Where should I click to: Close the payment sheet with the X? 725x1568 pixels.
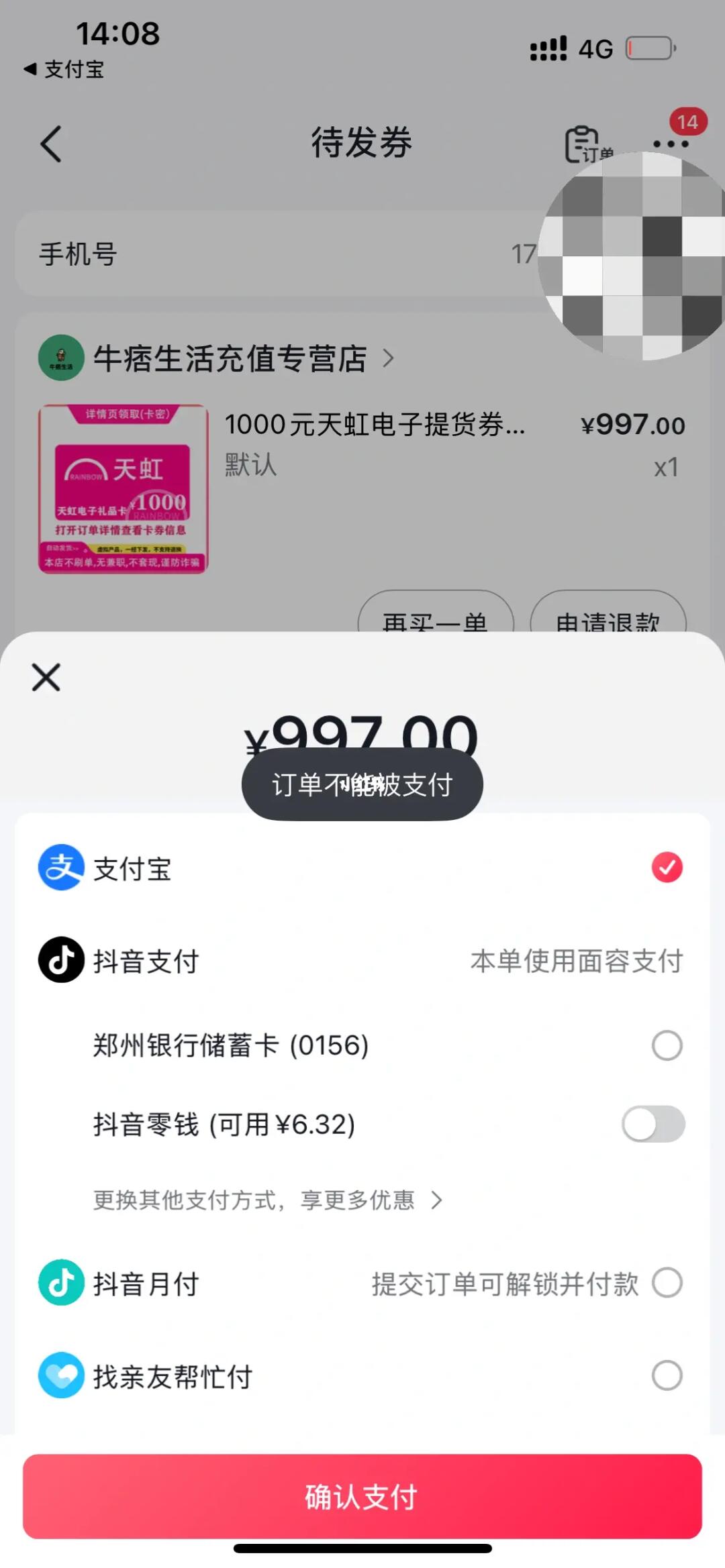(x=45, y=677)
